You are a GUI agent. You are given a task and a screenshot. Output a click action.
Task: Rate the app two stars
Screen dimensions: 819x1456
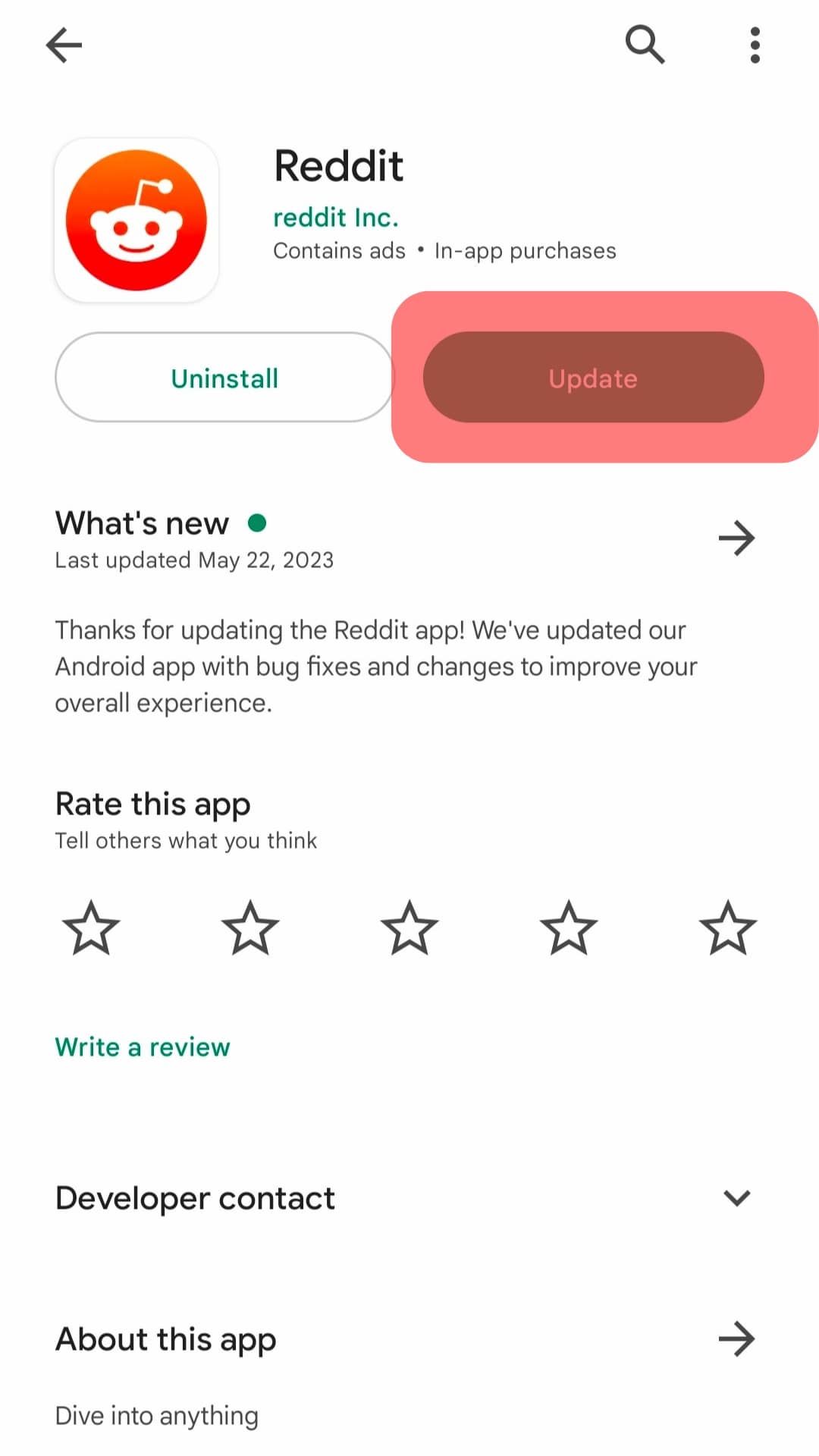(250, 927)
